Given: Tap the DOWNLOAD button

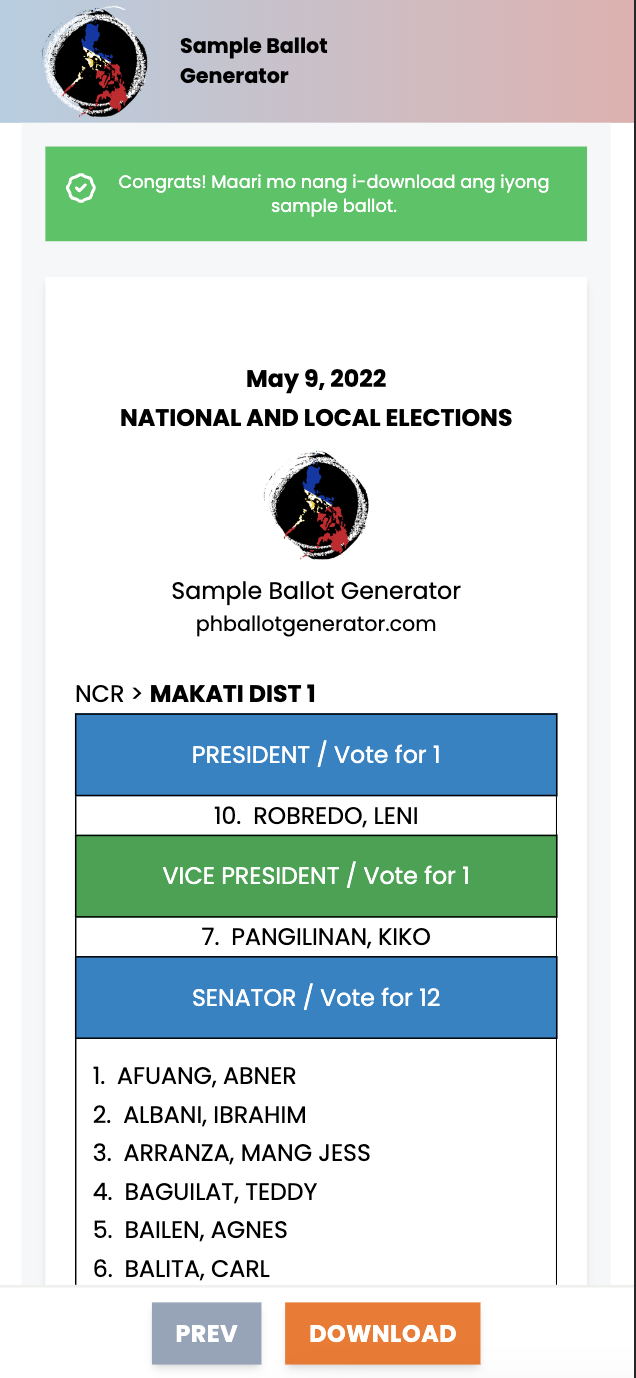Looking at the screenshot, I should point(382,1333).
